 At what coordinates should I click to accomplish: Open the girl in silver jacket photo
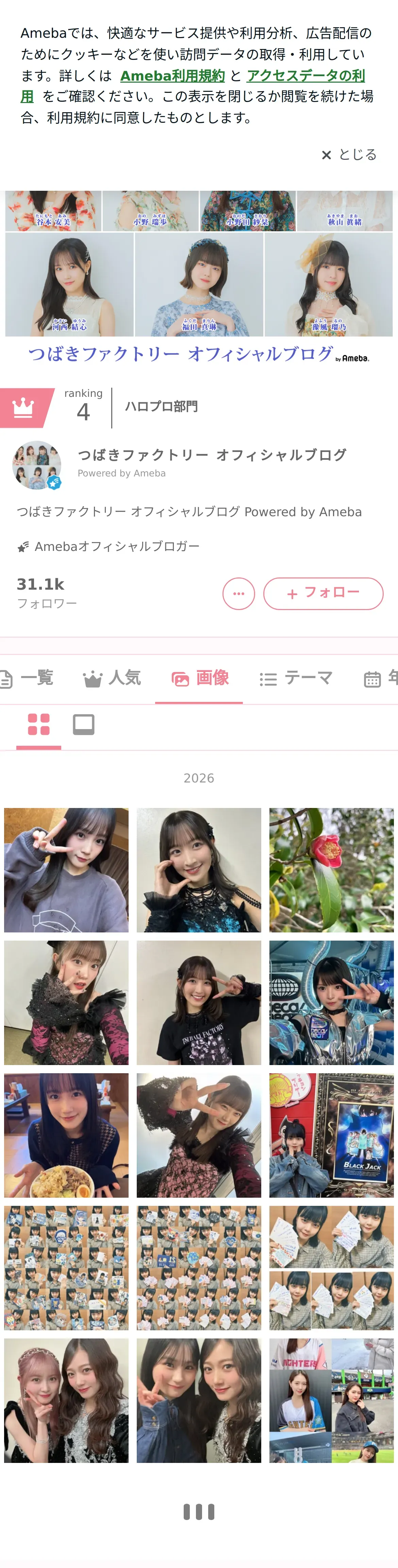coord(331,1002)
